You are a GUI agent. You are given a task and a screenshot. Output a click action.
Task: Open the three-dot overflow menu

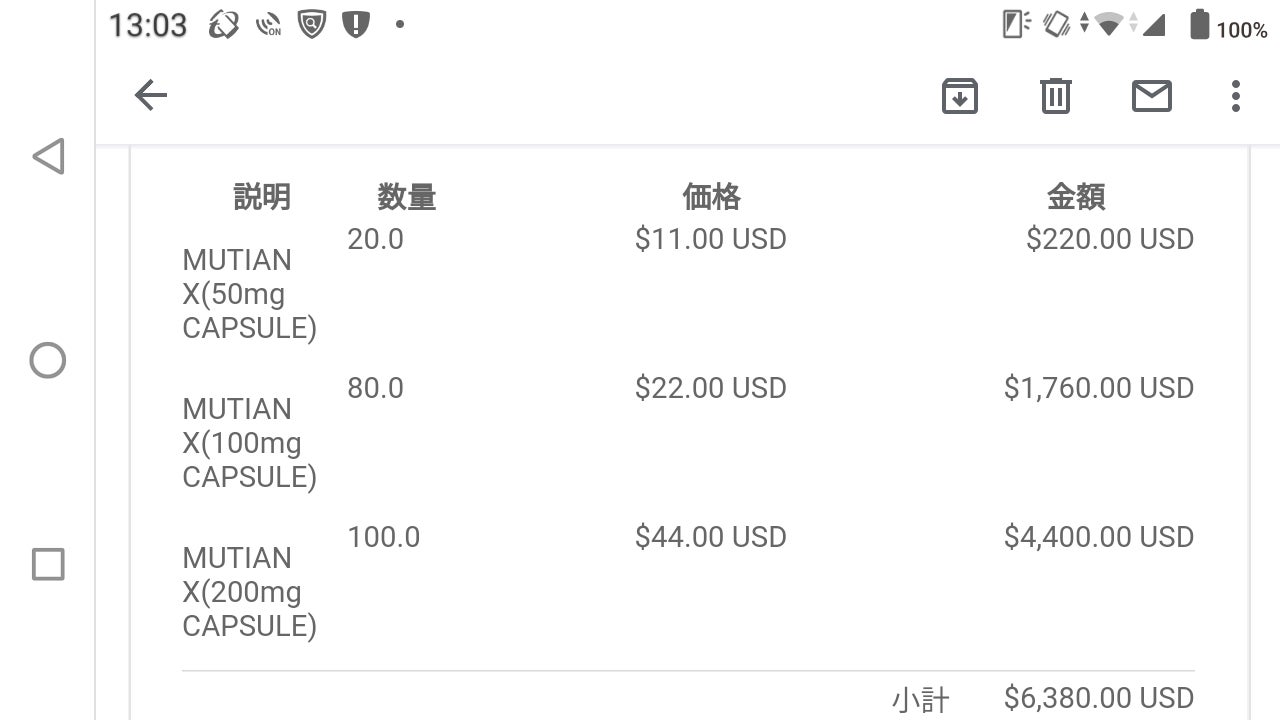tap(1236, 96)
